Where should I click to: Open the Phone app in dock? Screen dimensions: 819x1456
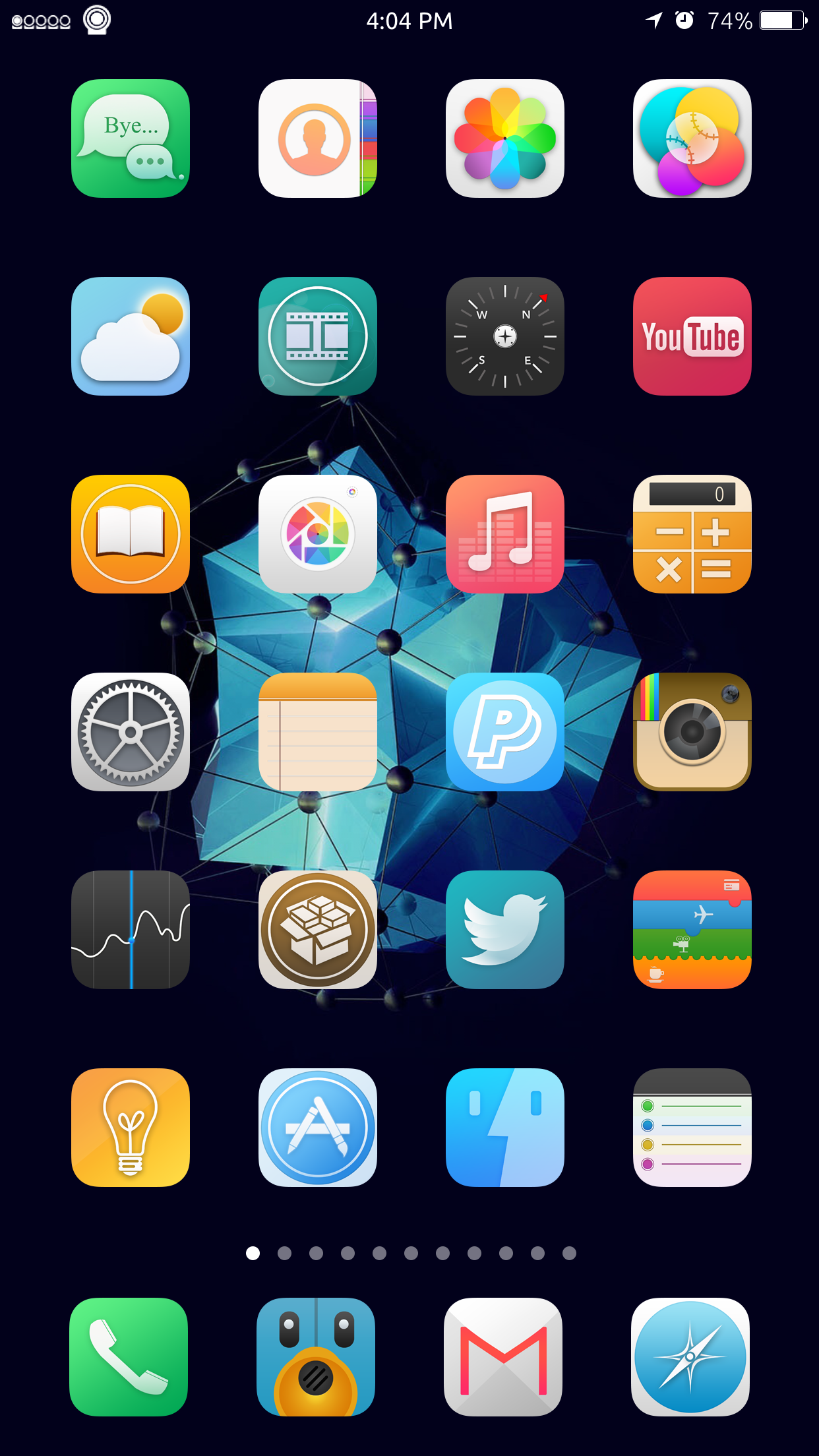pos(129,1357)
